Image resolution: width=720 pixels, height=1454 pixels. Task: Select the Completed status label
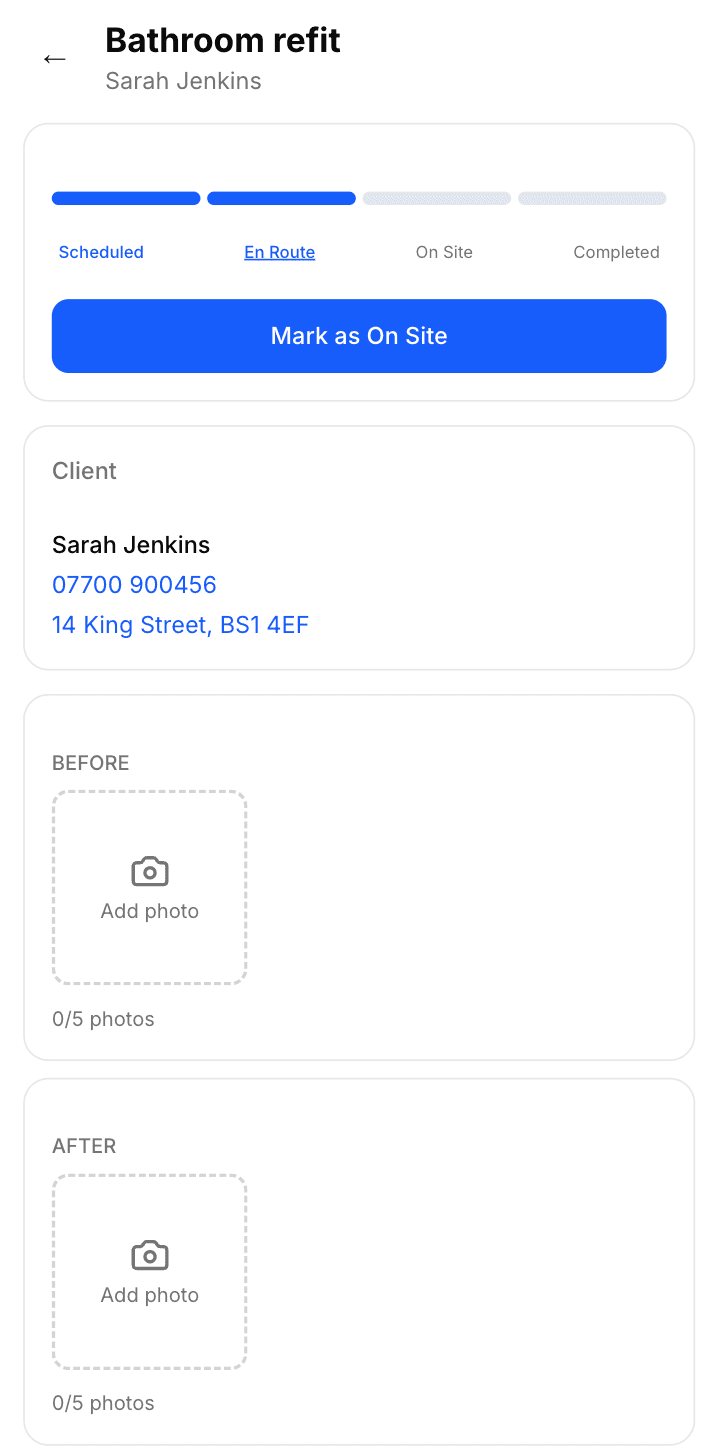(x=616, y=252)
